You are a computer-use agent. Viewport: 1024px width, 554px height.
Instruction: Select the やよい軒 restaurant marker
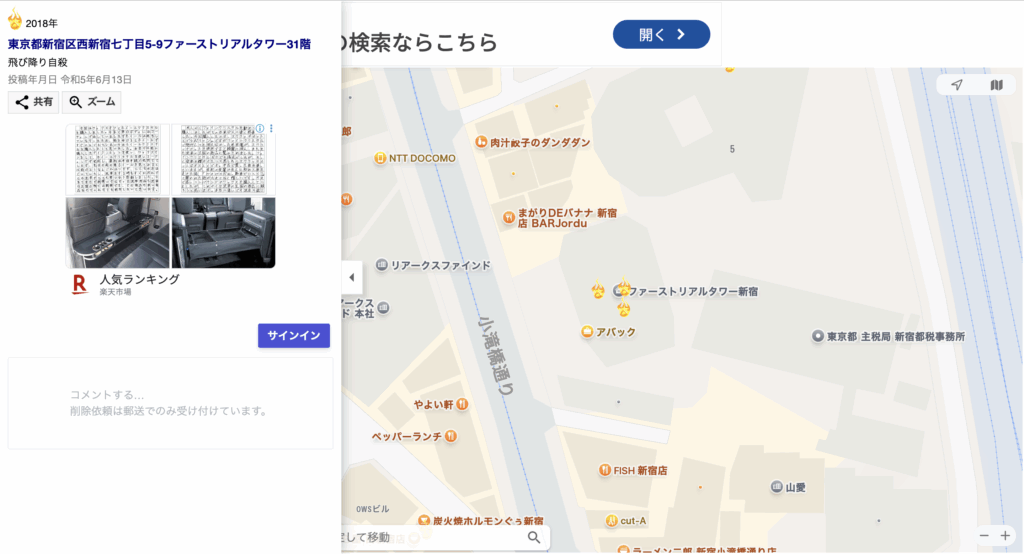click(464, 405)
